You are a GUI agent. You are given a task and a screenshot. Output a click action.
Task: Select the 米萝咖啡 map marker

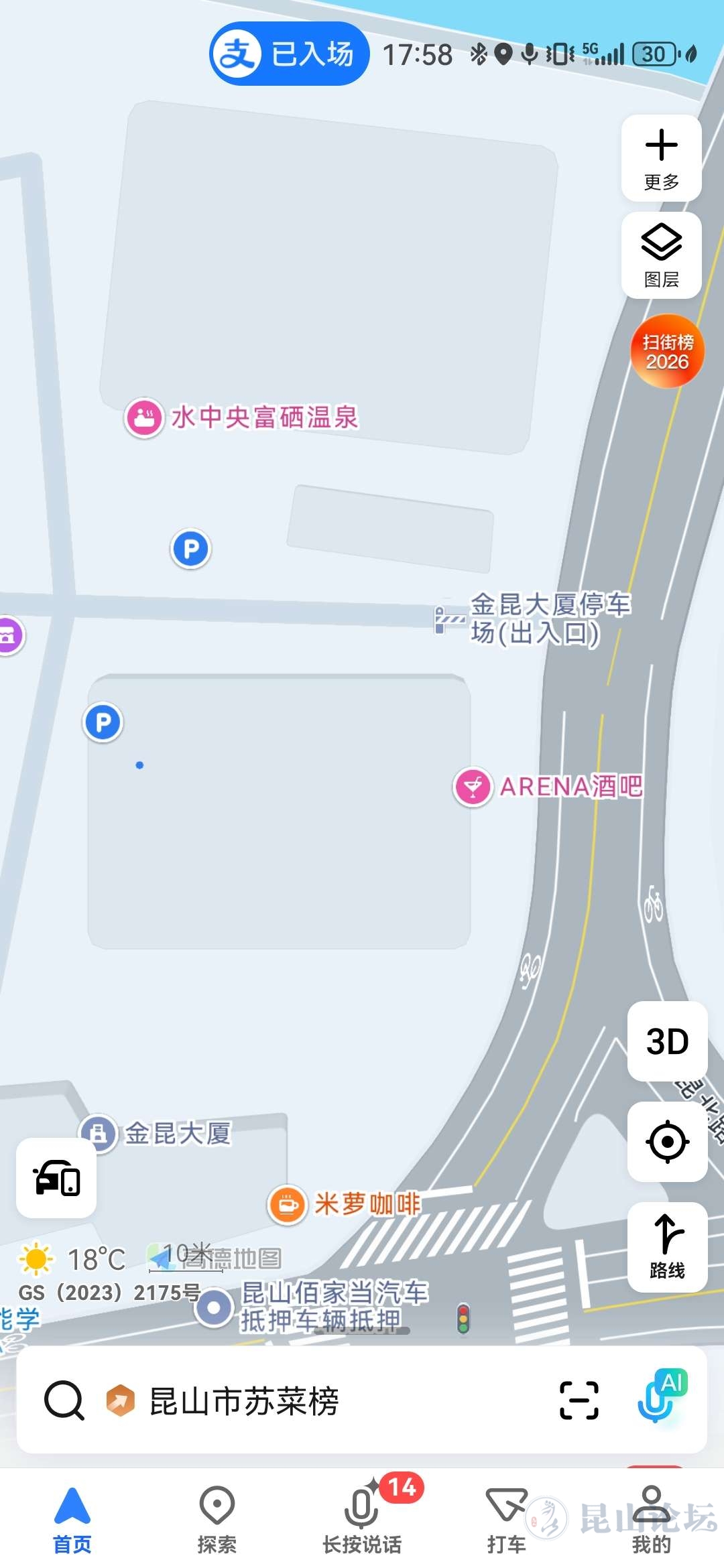pyautogui.click(x=288, y=1204)
